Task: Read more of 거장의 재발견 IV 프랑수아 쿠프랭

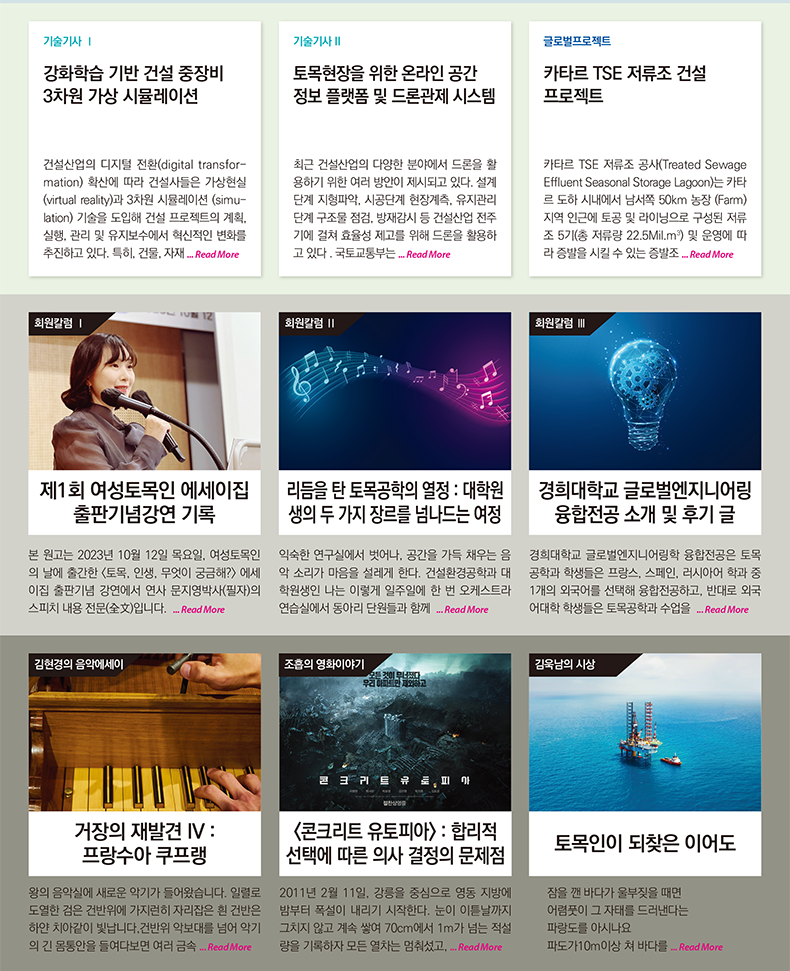Action: pos(228,947)
